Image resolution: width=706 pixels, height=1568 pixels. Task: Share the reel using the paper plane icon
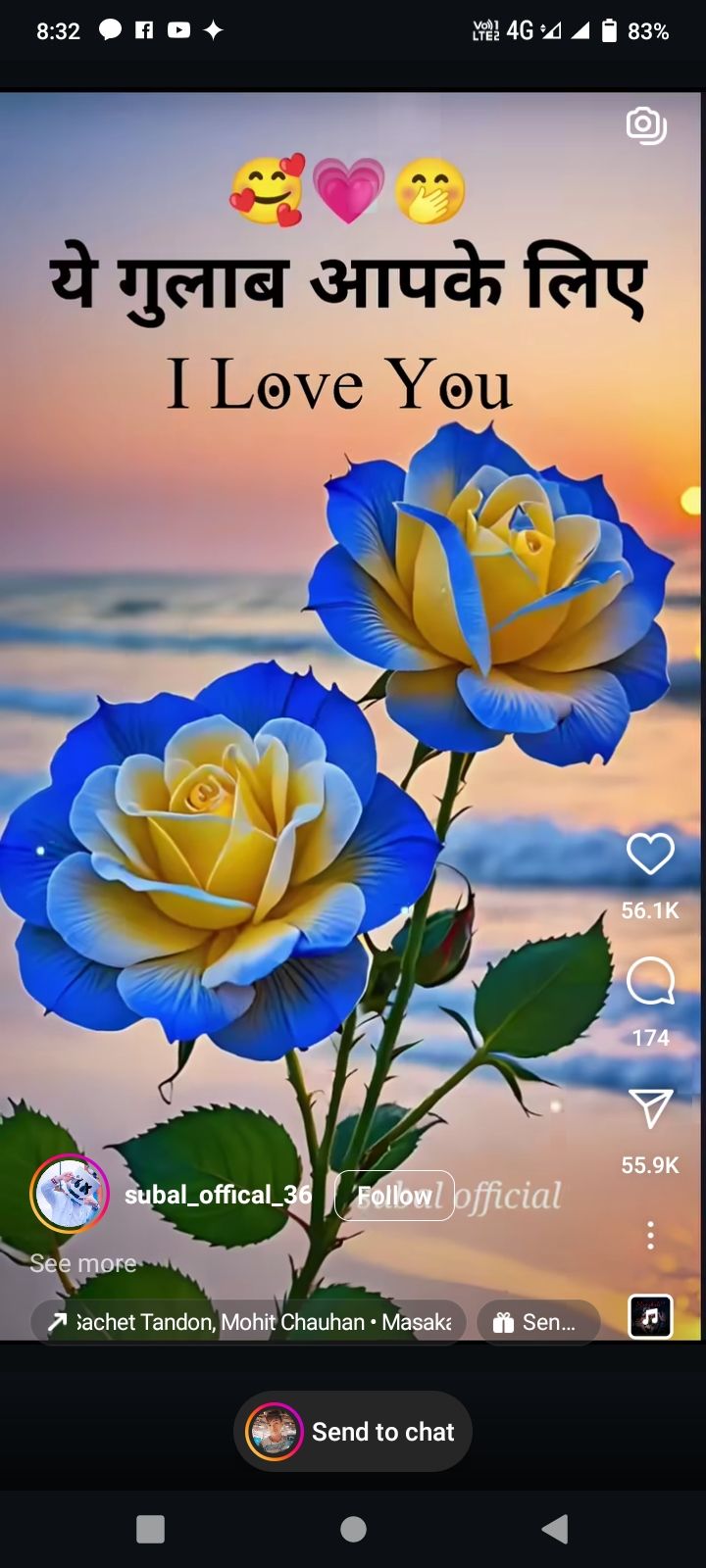click(x=650, y=1108)
